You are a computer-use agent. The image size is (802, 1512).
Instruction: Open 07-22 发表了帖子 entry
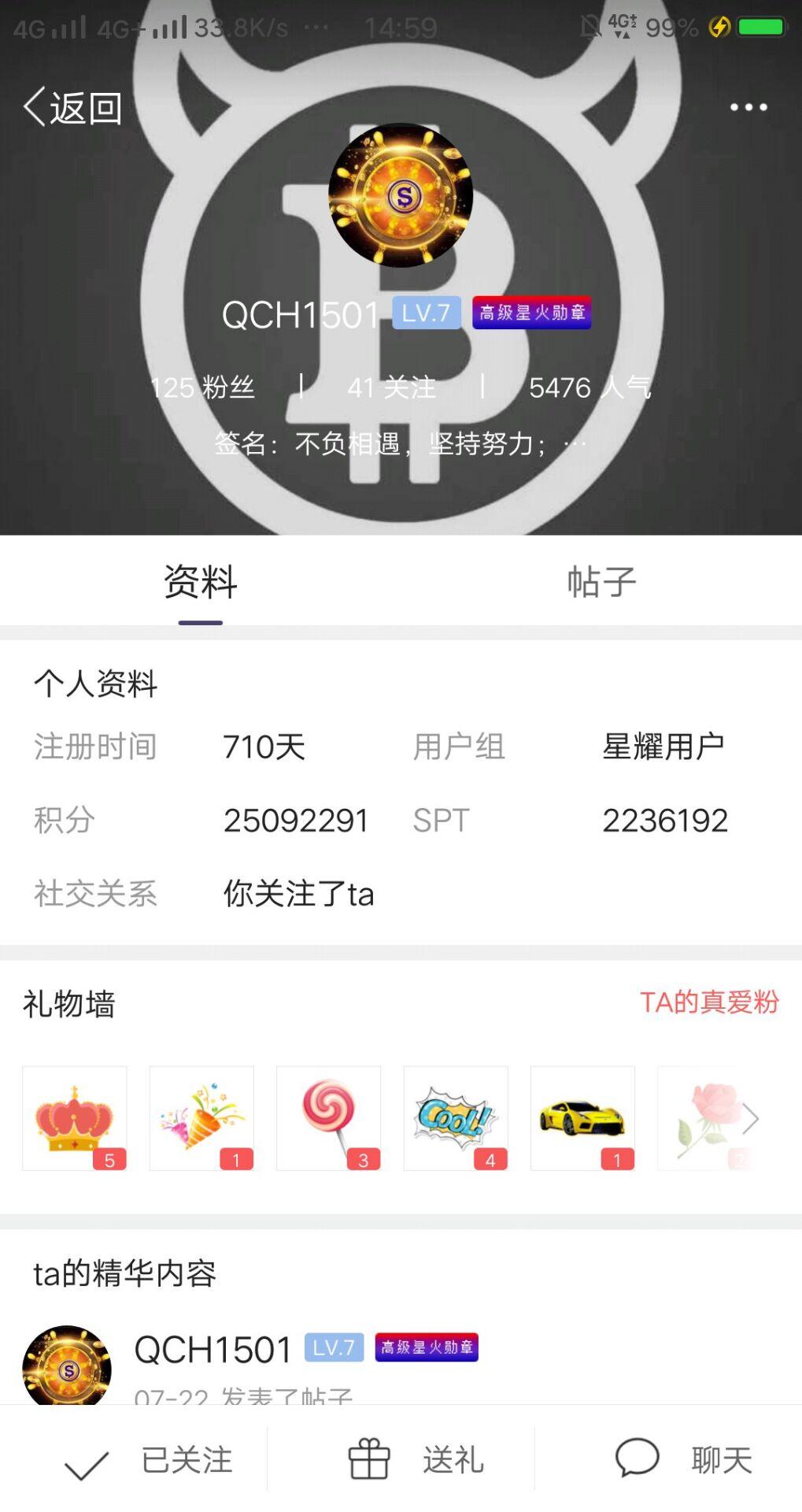(x=244, y=1392)
